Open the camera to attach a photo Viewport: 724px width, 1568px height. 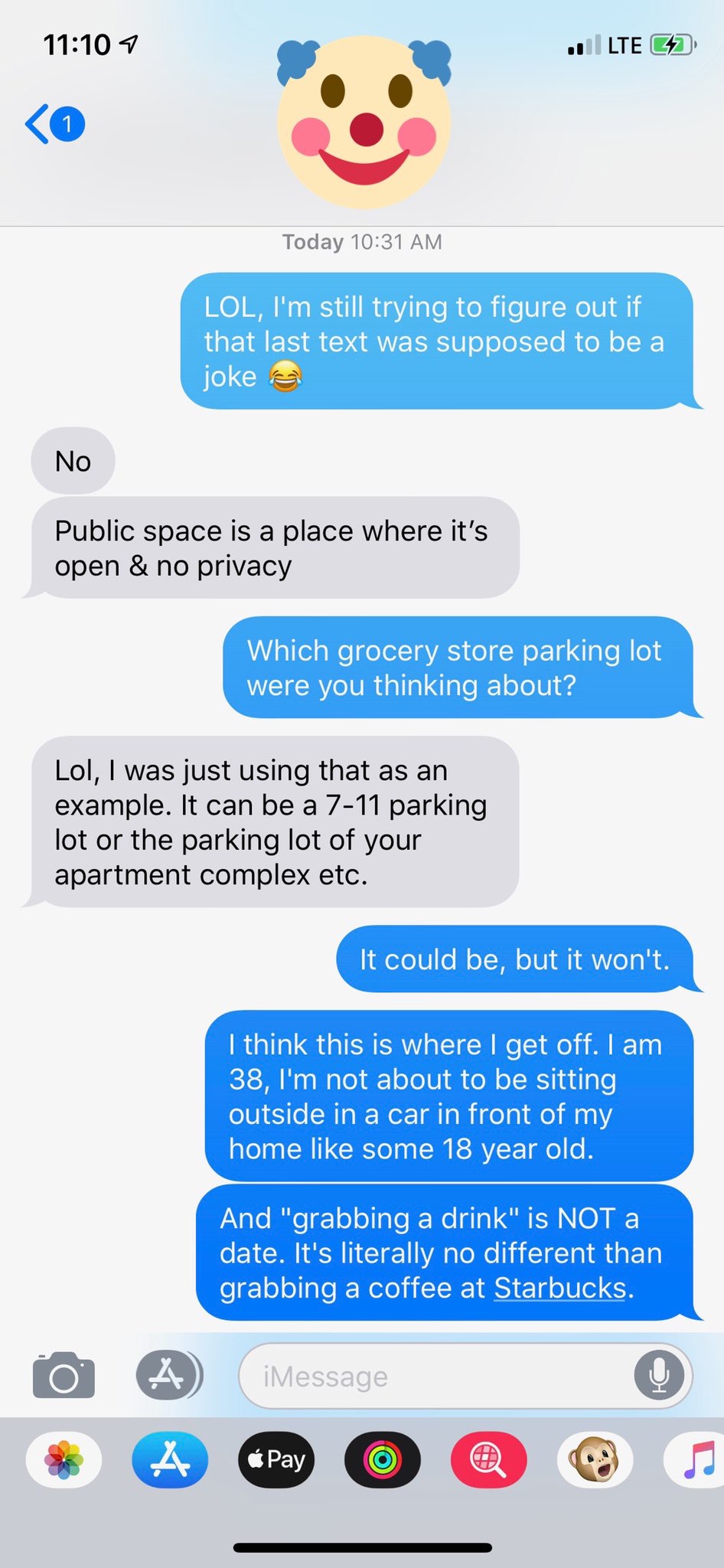[x=64, y=1375]
